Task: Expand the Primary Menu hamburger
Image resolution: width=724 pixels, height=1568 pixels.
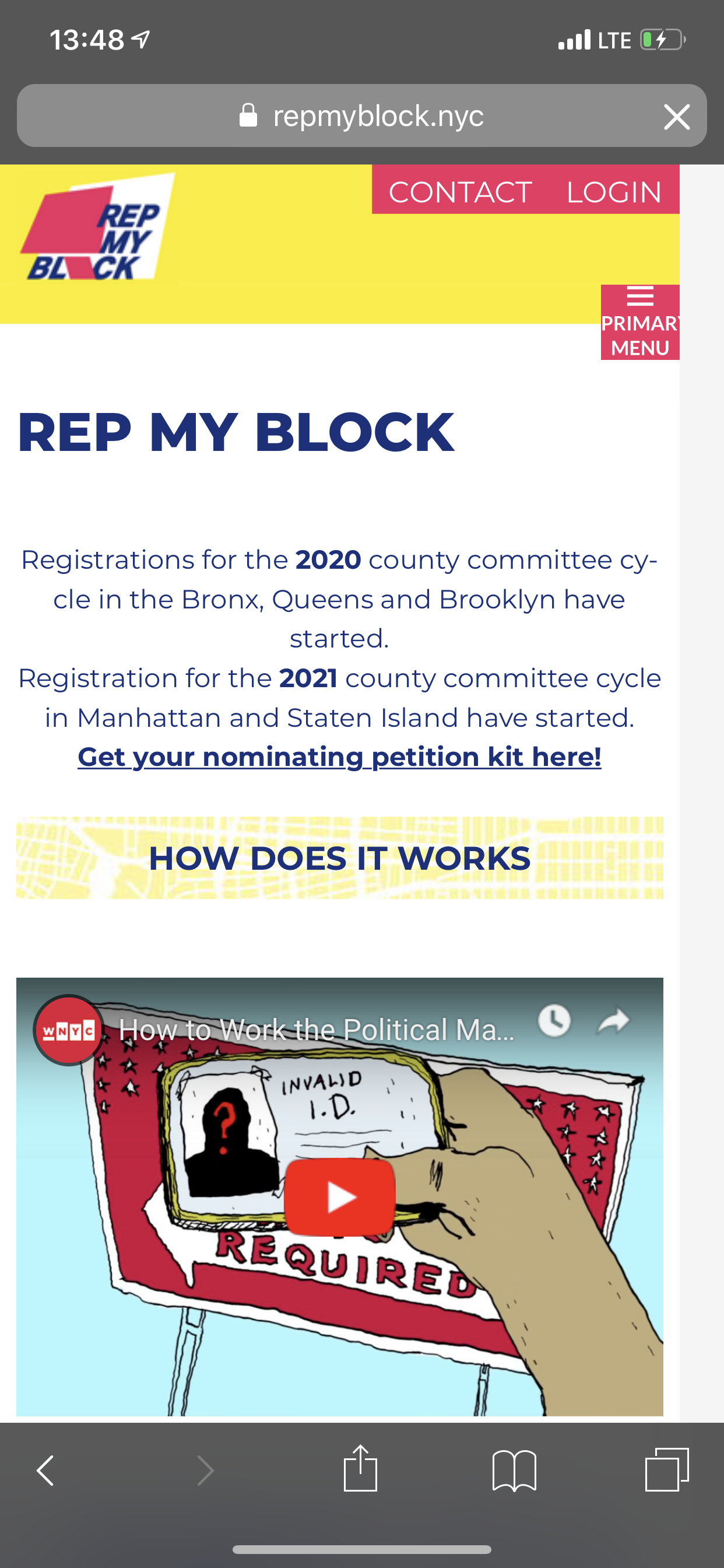Action: pos(639,322)
